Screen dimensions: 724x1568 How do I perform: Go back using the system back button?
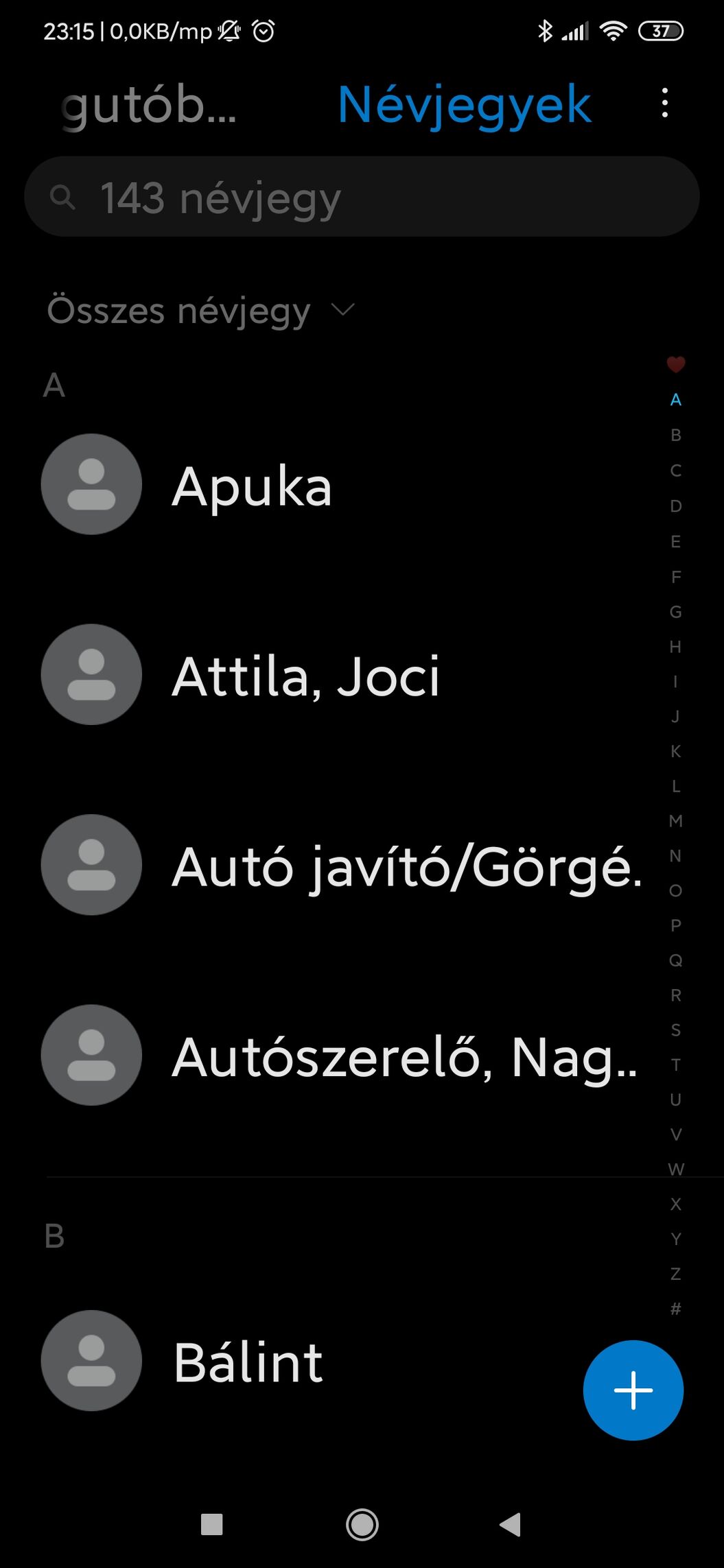(x=511, y=1524)
